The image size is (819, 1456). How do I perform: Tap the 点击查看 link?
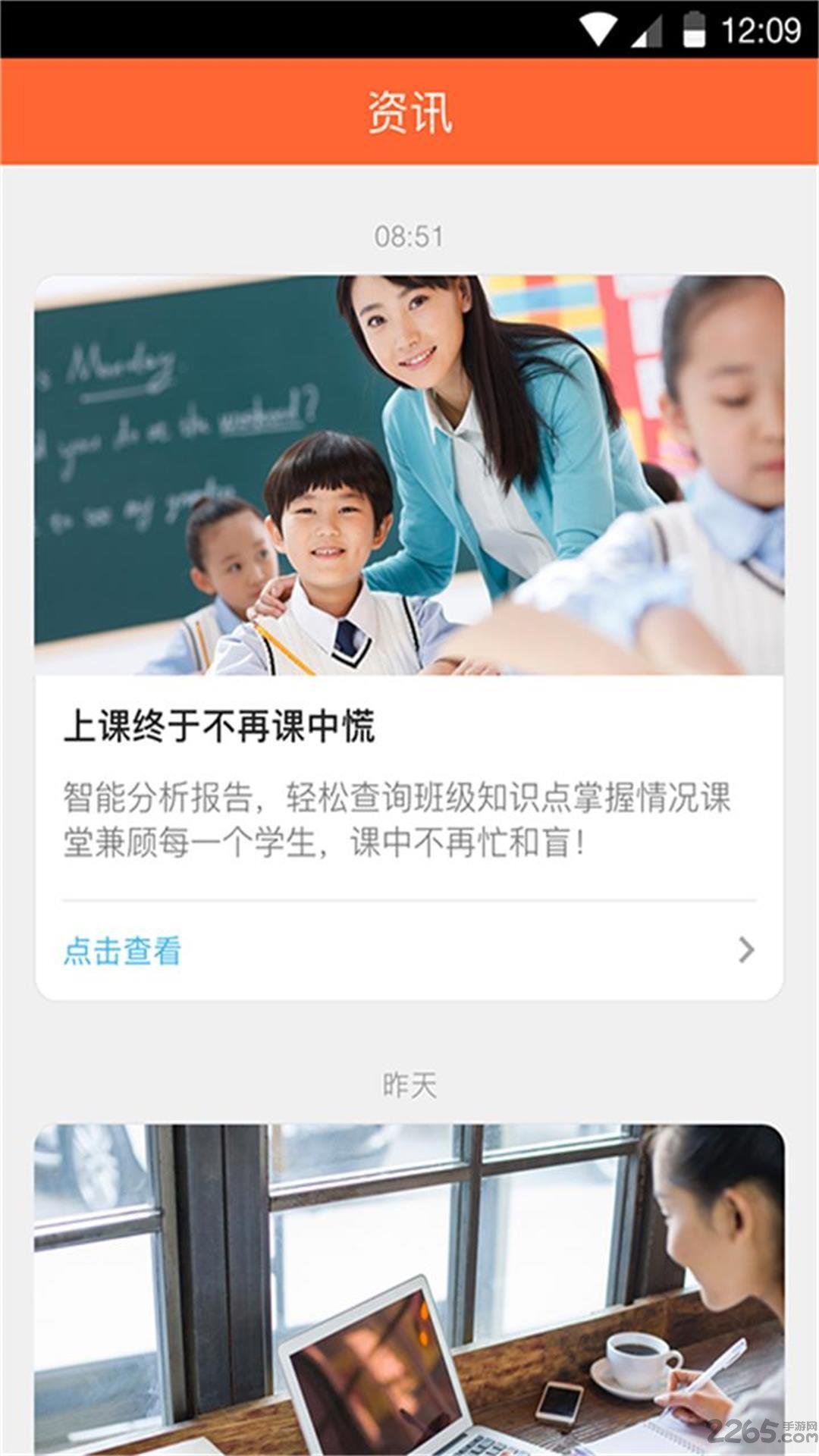[122, 951]
